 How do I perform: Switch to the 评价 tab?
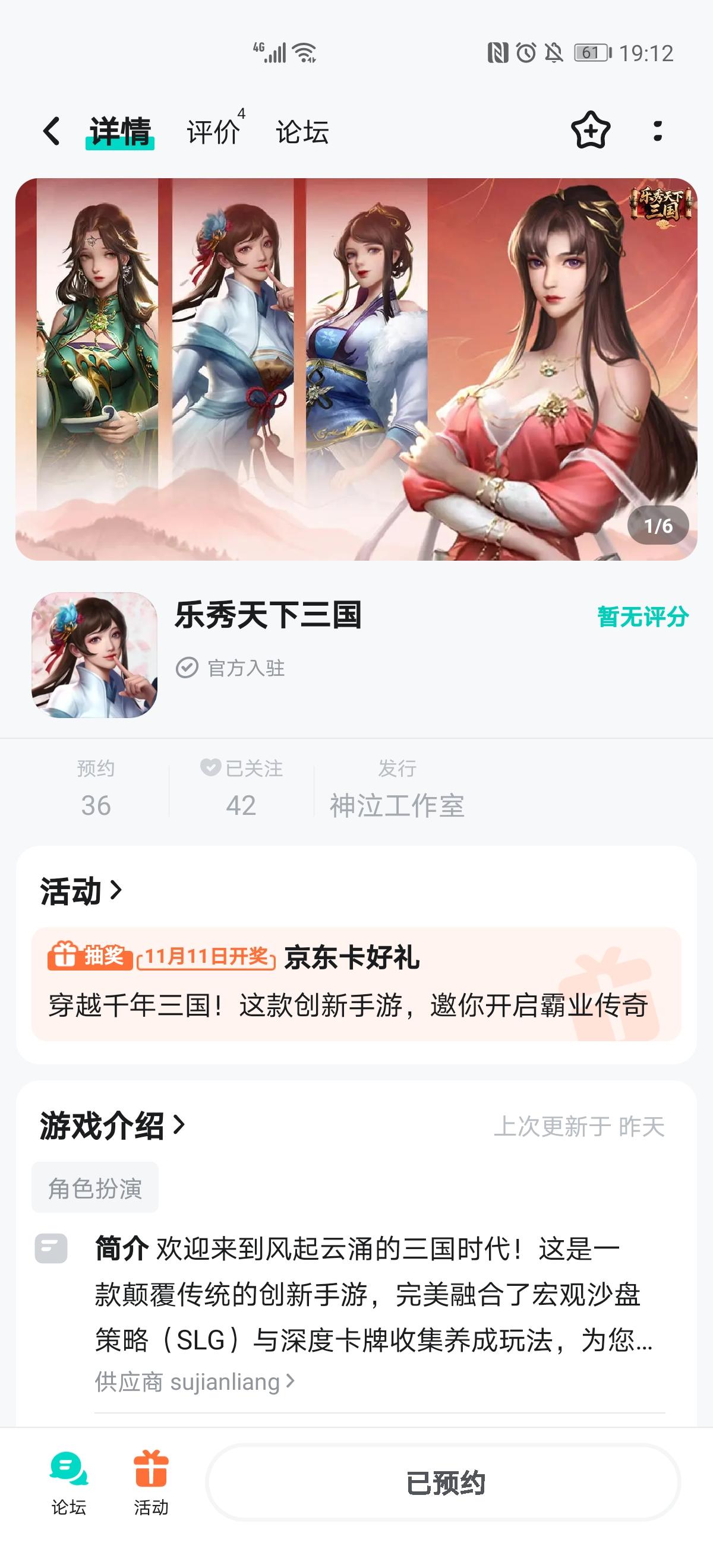point(213,131)
